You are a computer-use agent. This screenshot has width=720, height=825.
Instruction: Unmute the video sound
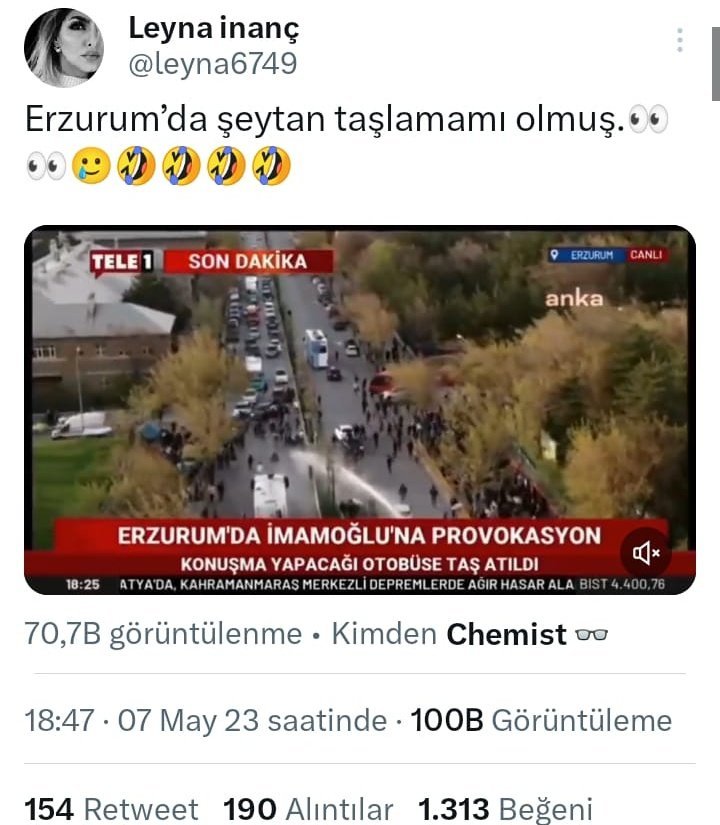coord(649,553)
